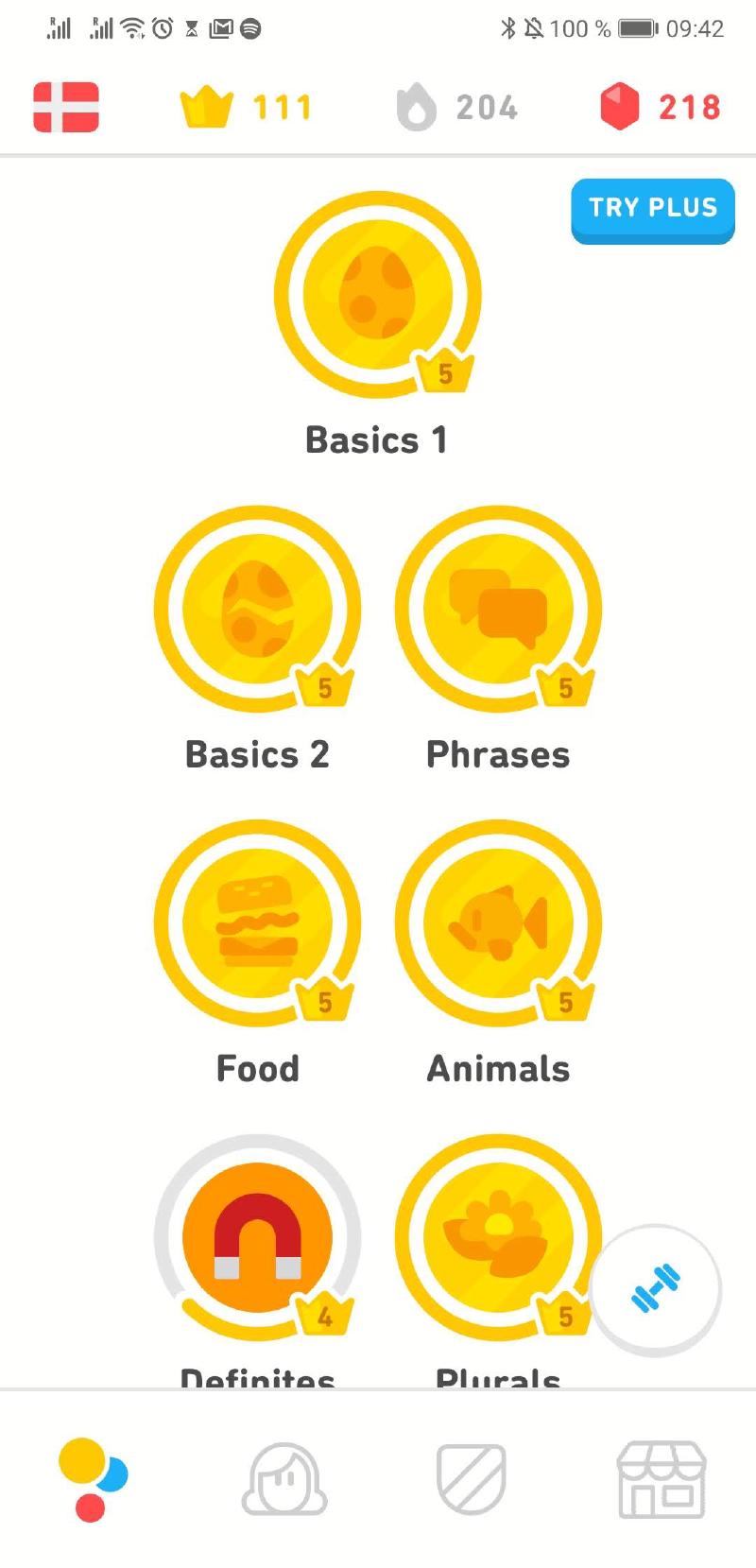Open the gems balance
Screen dimensions: 756x1568
[x=661, y=107]
